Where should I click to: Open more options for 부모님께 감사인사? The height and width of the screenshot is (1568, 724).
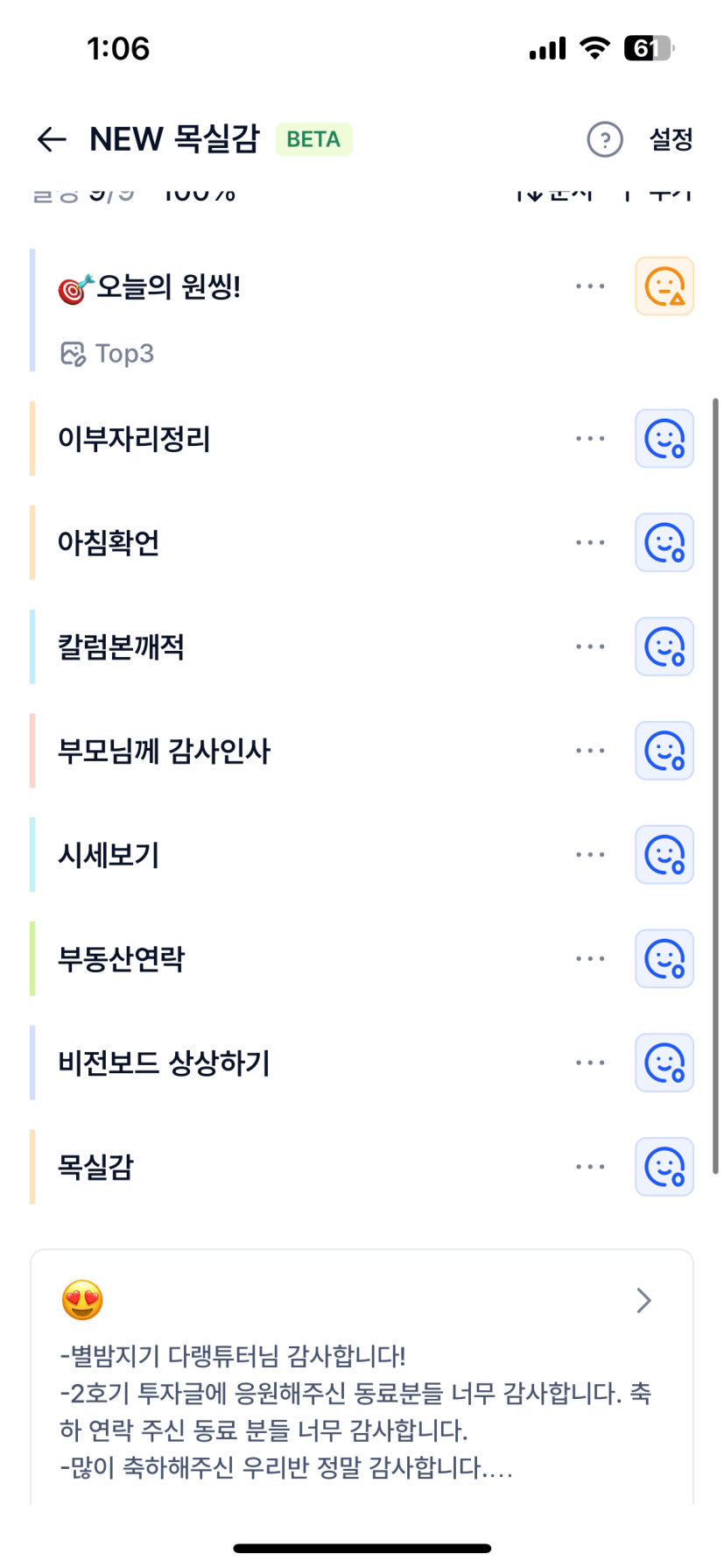pyautogui.click(x=590, y=751)
